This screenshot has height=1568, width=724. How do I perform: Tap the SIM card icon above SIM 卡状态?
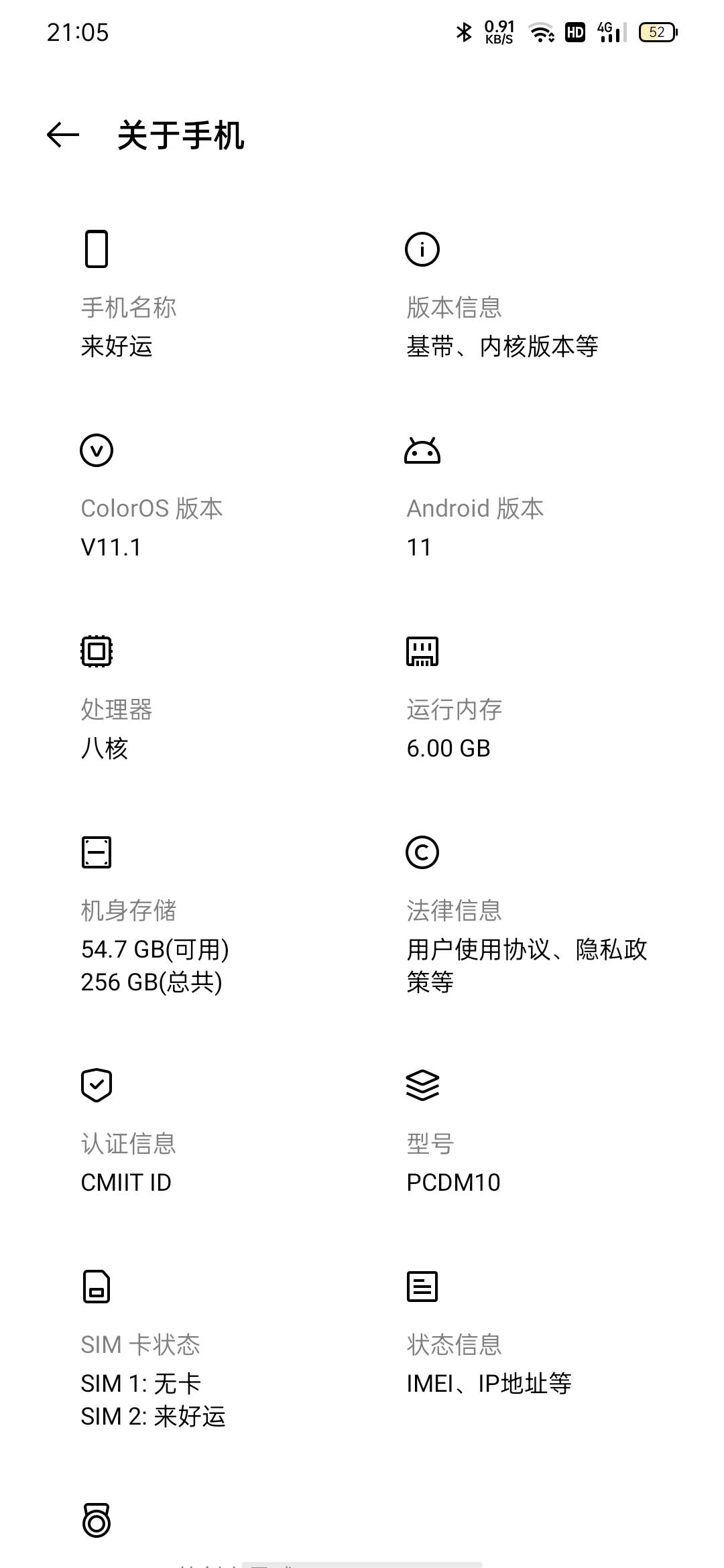pos(96,1286)
